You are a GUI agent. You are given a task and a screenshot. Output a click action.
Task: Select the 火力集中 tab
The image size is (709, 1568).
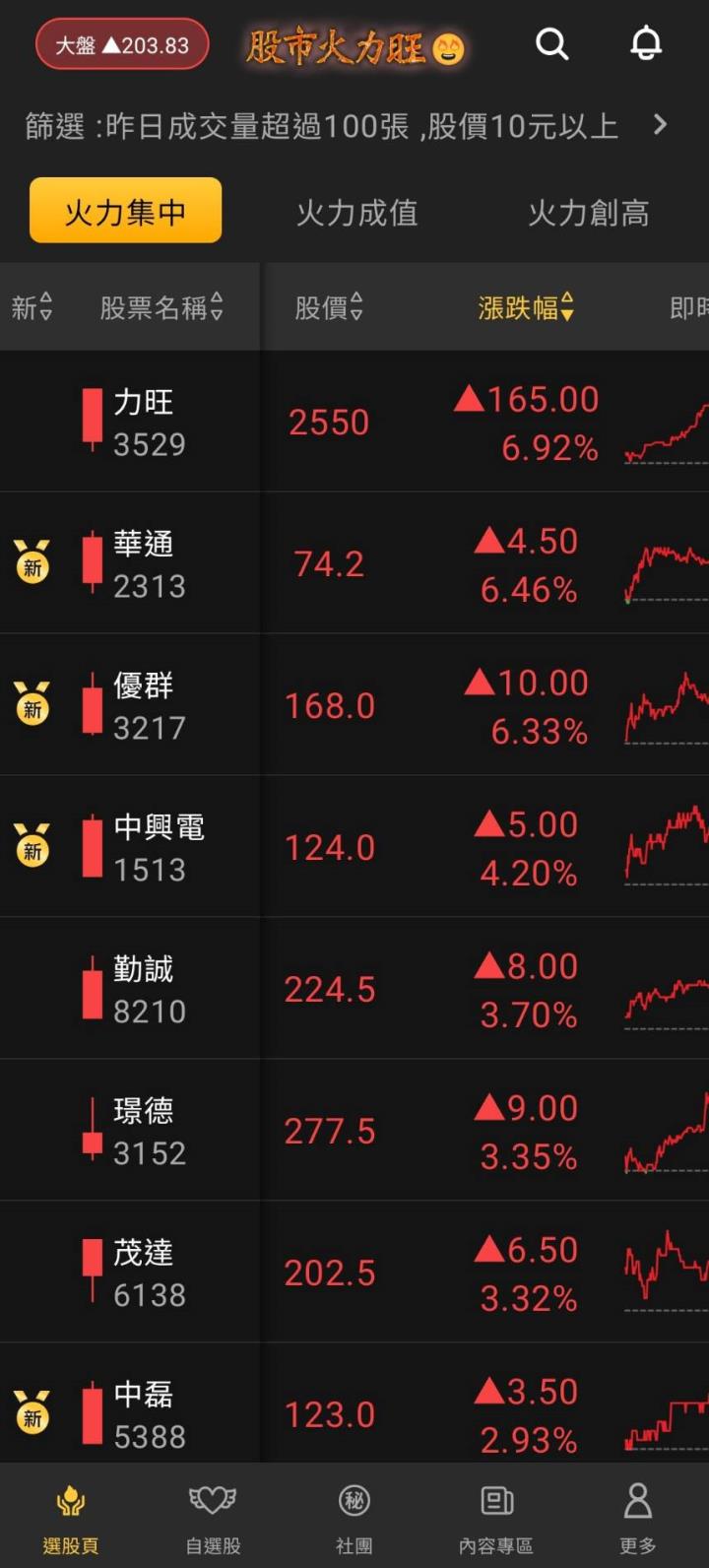[125, 211]
